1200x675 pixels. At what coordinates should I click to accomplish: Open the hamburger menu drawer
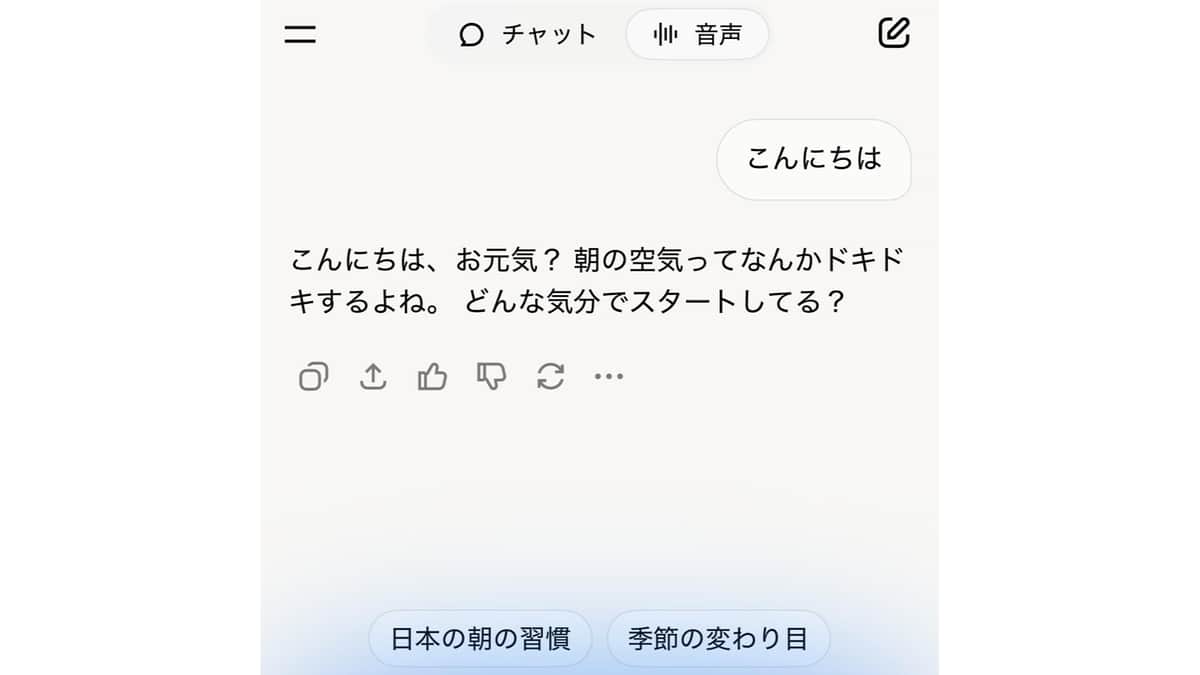point(300,34)
